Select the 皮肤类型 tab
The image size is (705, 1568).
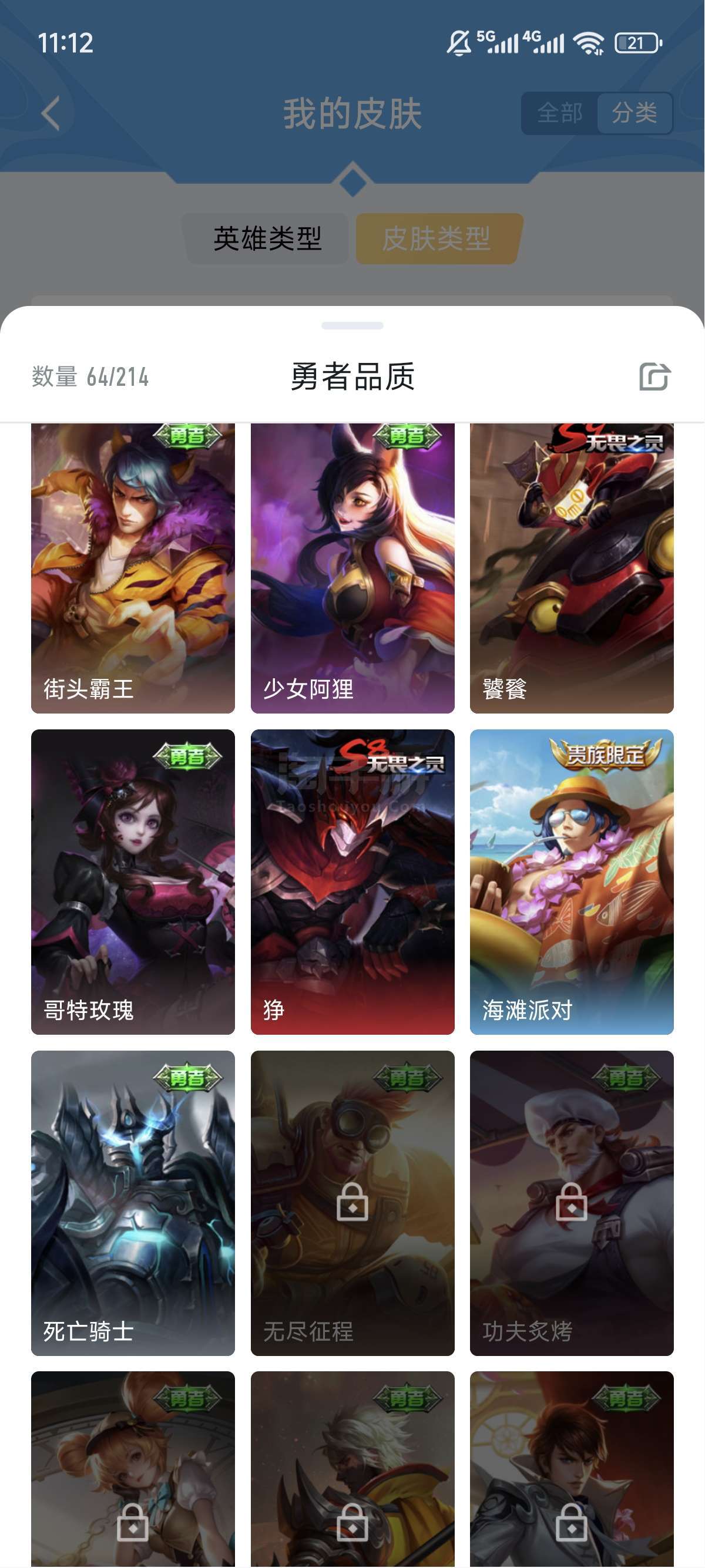pyautogui.click(x=437, y=238)
